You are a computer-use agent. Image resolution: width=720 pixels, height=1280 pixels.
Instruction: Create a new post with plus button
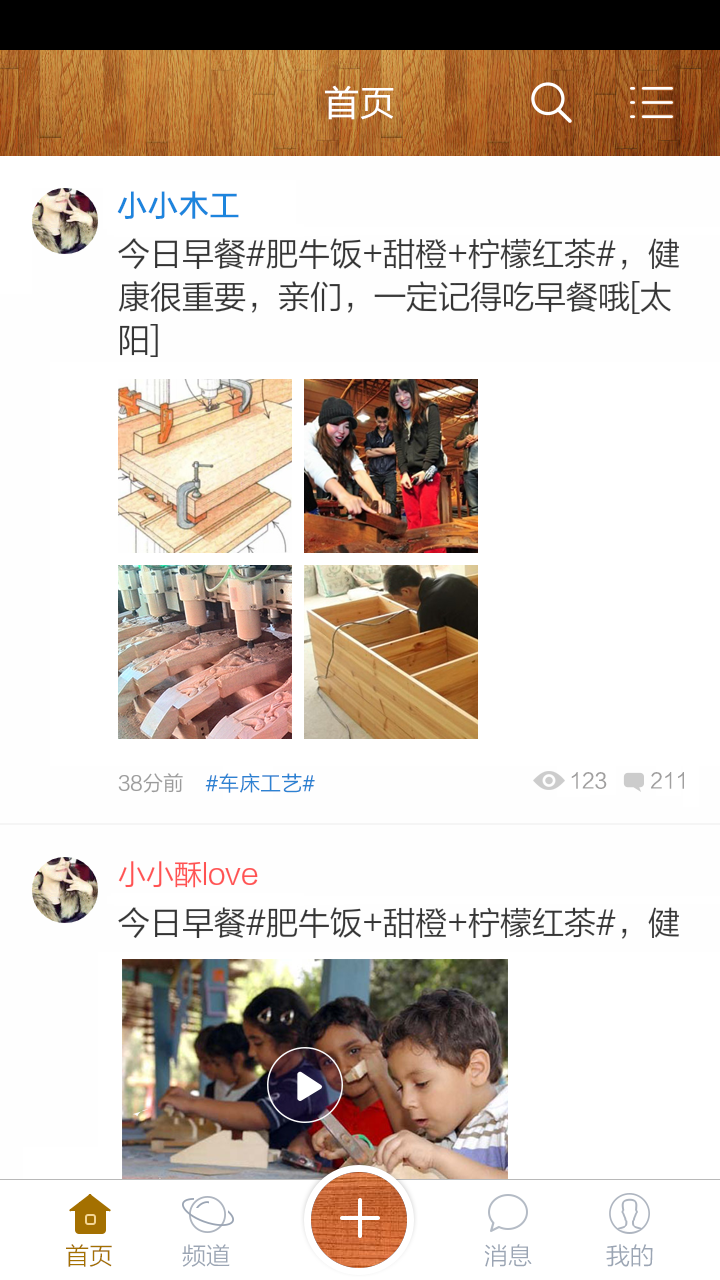pos(359,1219)
